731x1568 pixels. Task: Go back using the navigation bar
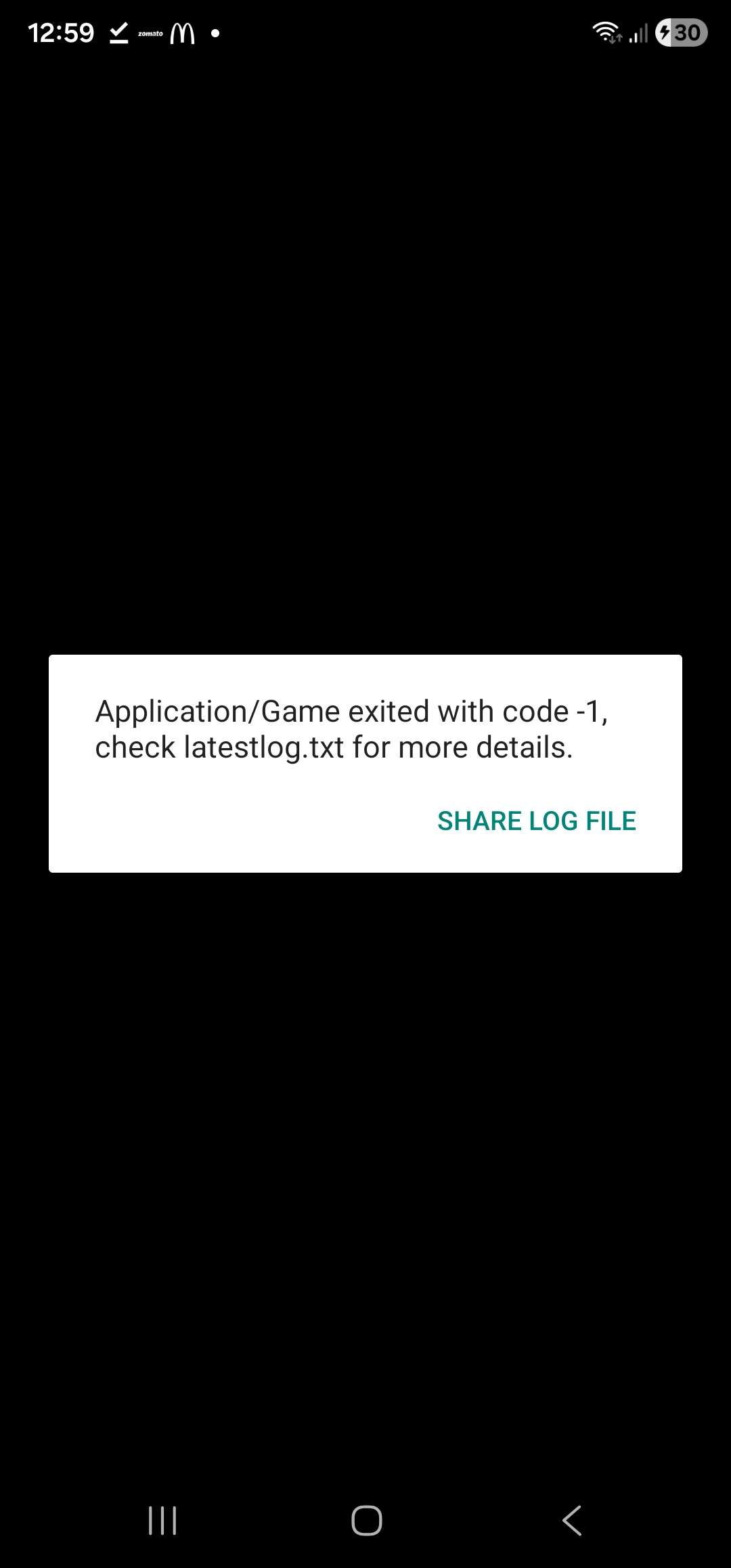pos(572,1521)
